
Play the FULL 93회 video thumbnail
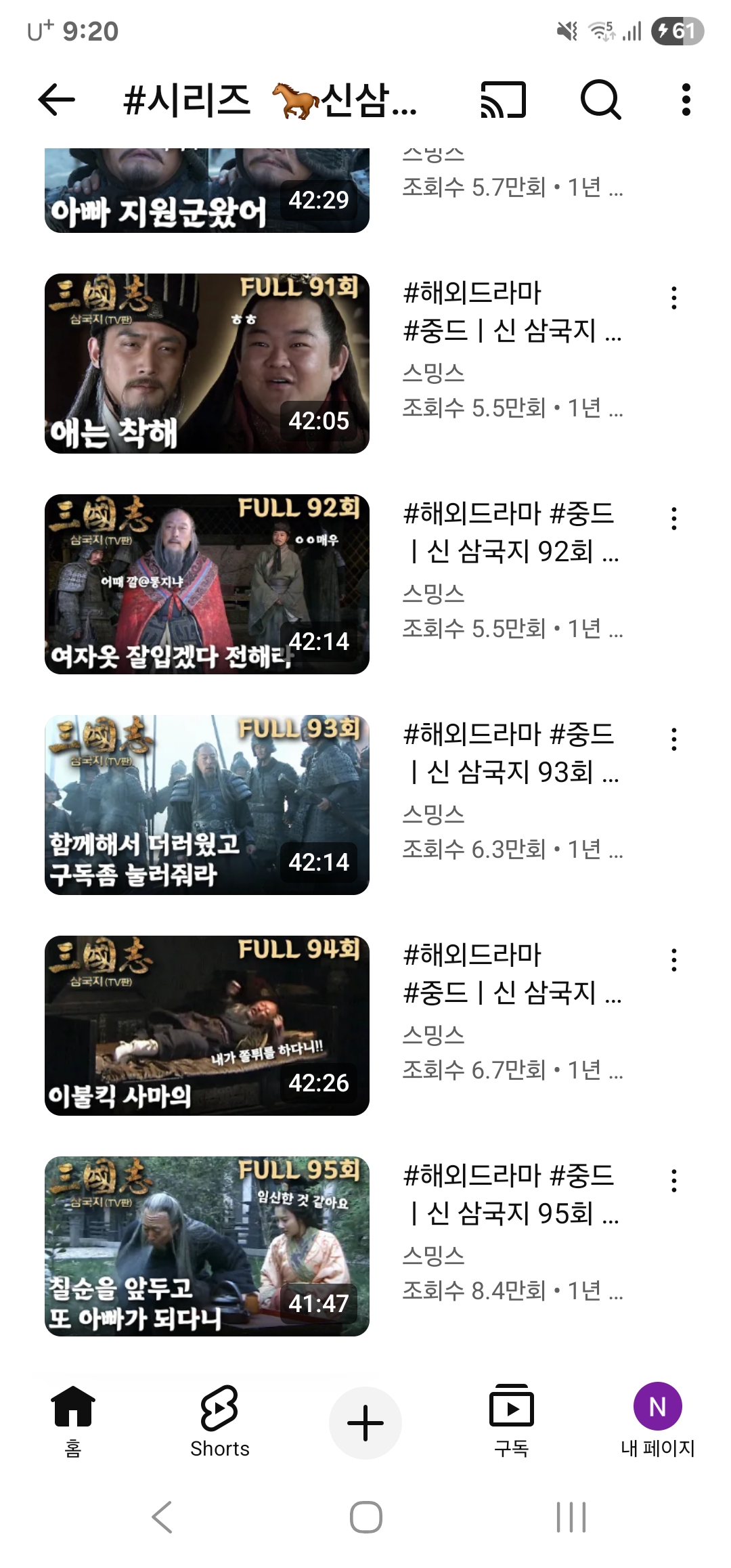click(x=207, y=805)
